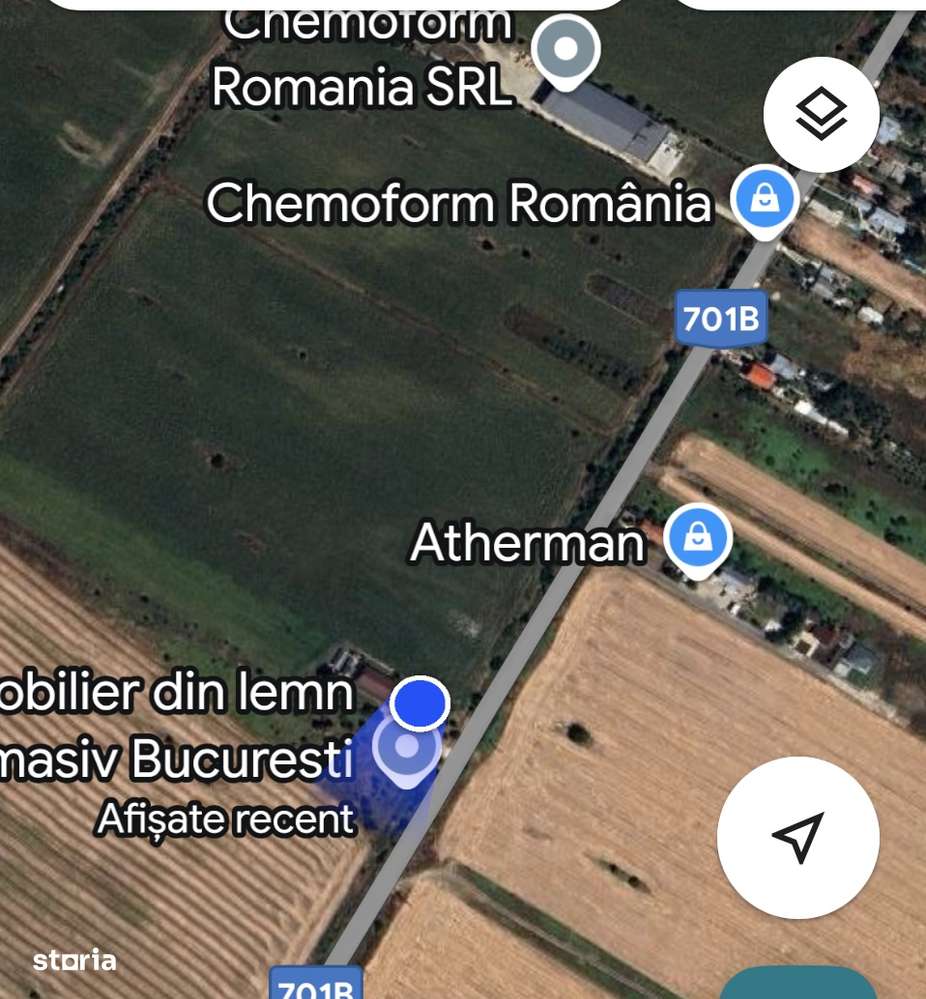Open the map layers selector
This screenshot has width=926, height=999.
point(821,115)
